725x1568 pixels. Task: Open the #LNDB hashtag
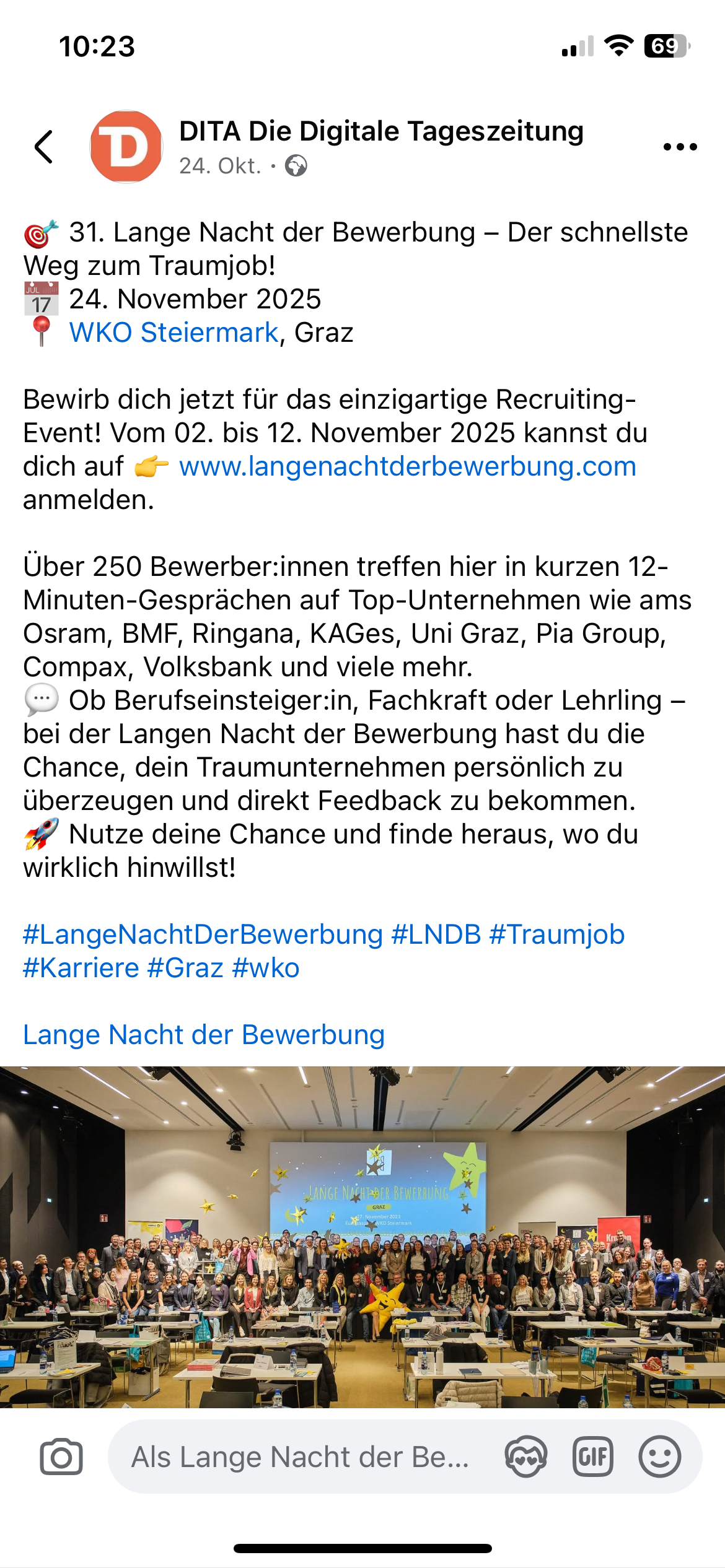point(436,934)
